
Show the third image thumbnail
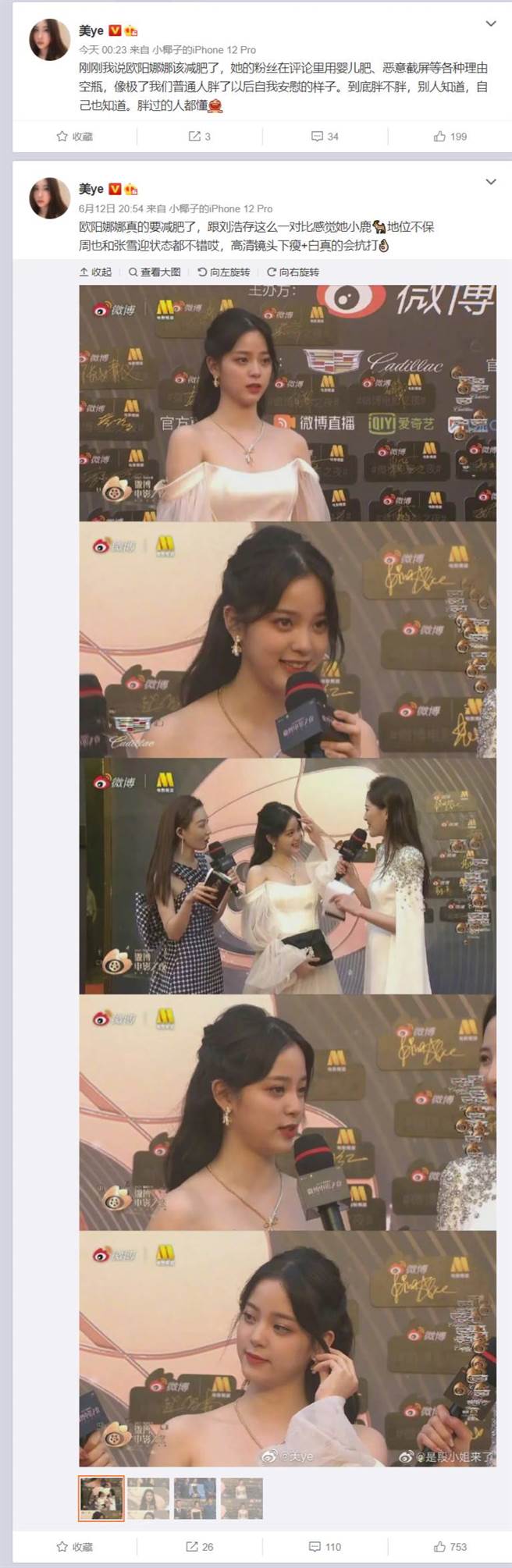(x=195, y=1498)
